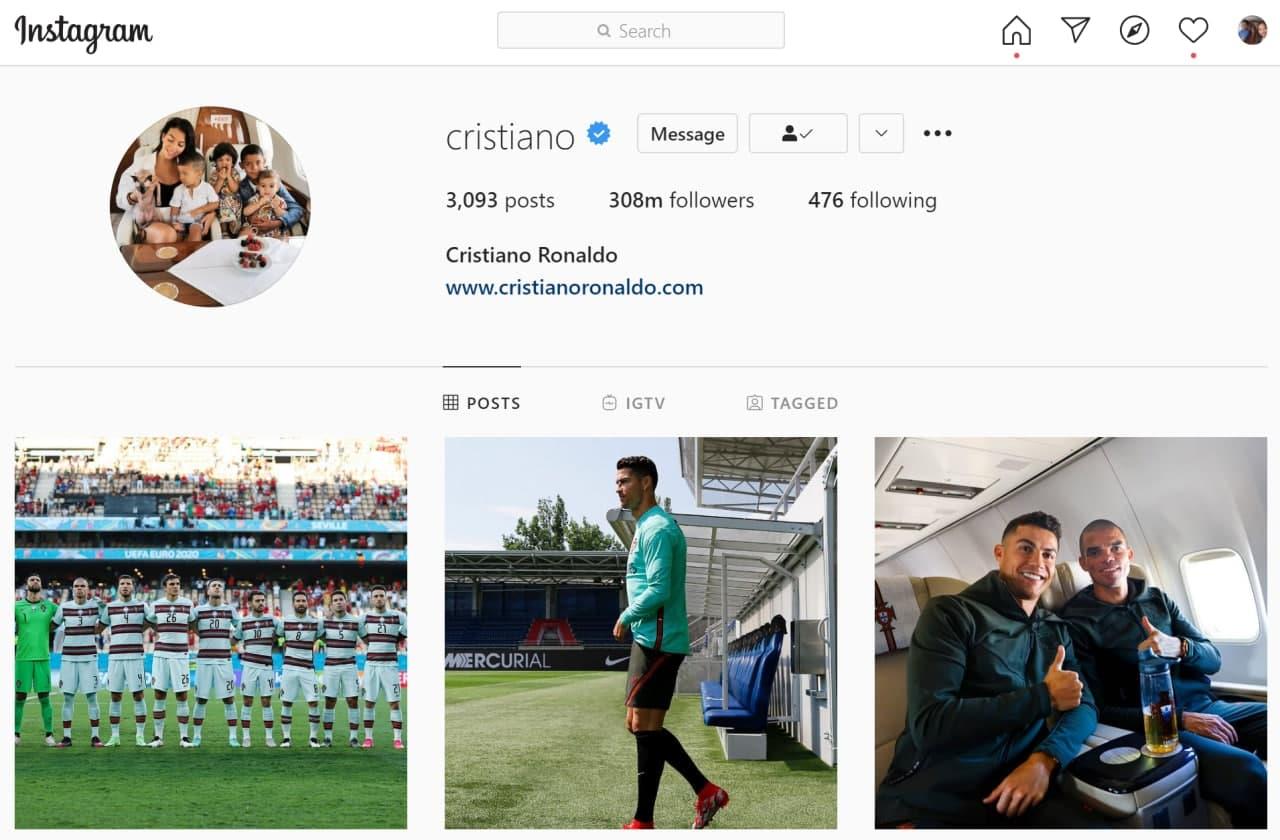The image size is (1280, 840).
Task: Open the airplane thumbs-up post
Action: (x=1070, y=632)
